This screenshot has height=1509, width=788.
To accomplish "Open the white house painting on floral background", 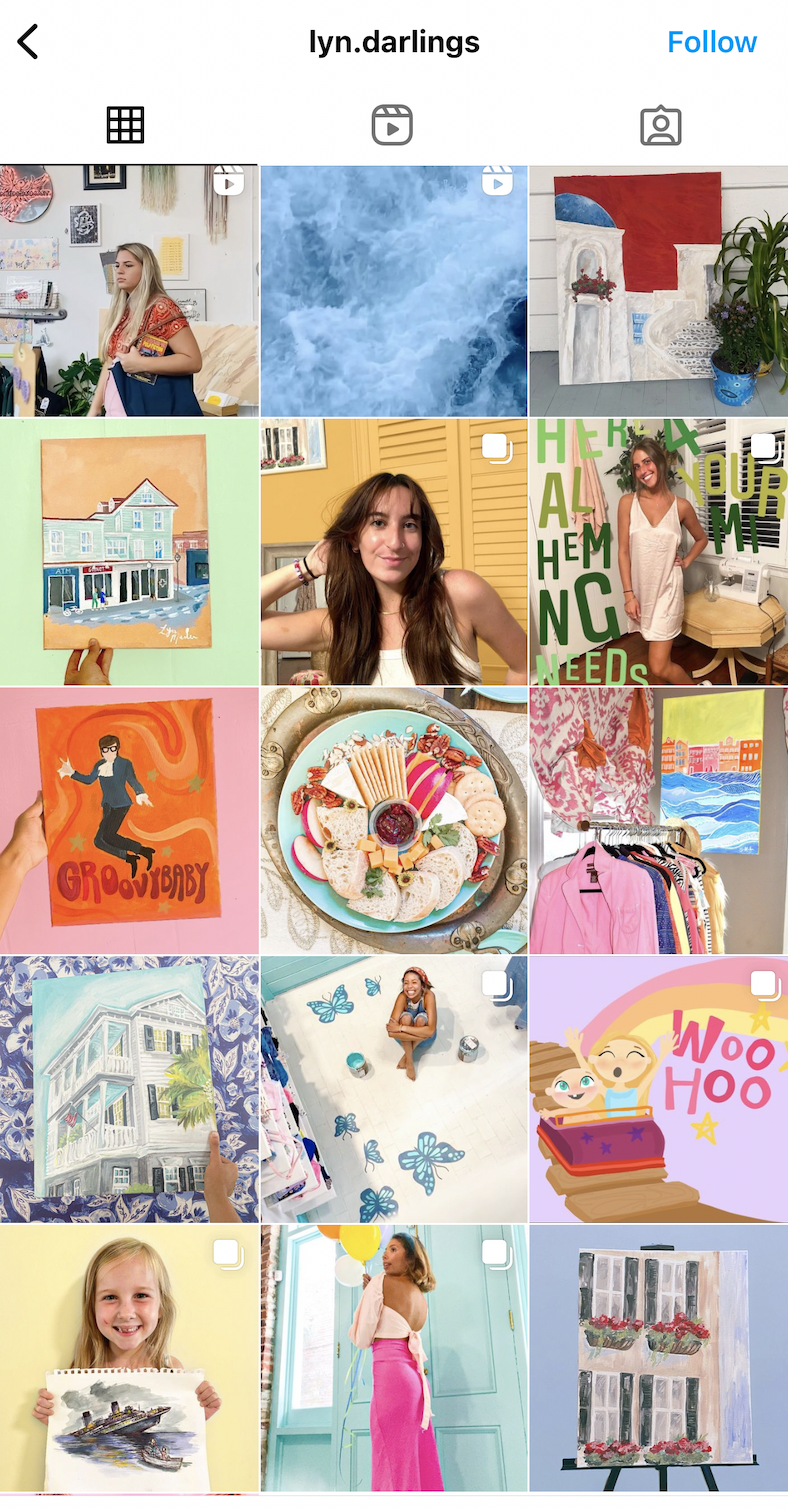I will pyautogui.click(x=129, y=1089).
